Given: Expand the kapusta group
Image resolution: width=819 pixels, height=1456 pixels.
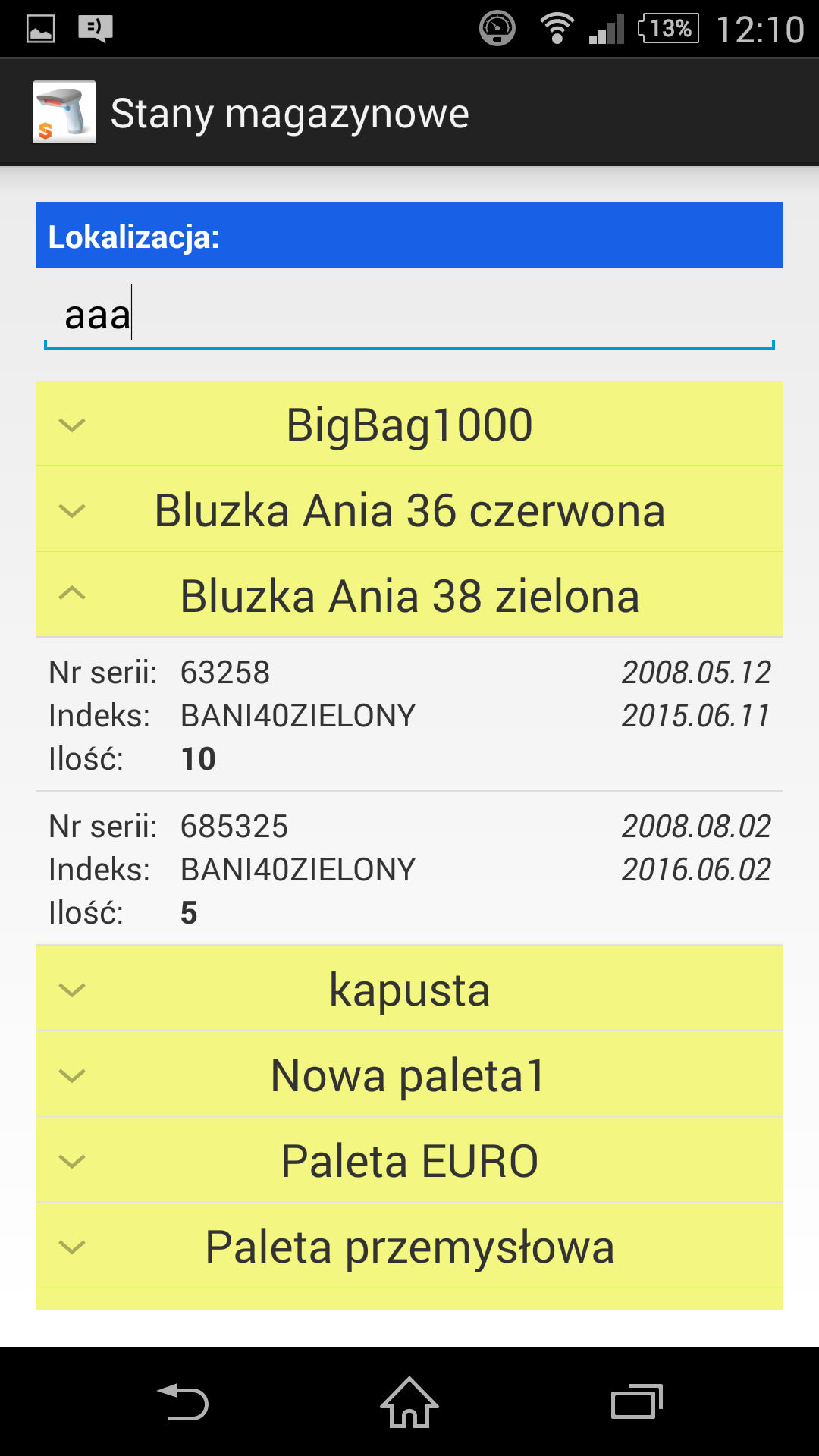Looking at the screenshot, I should click(409, 989).
